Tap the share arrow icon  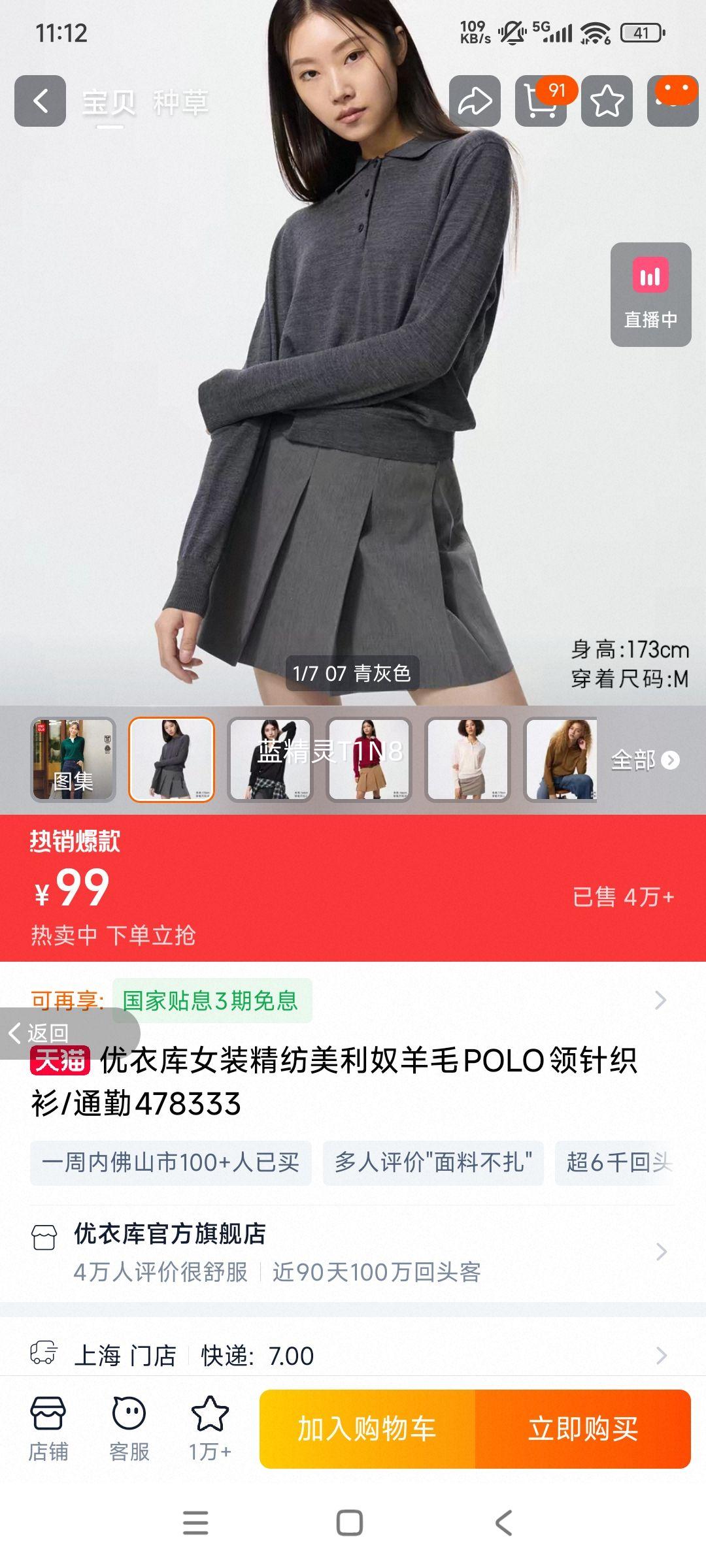pos(476,101)
